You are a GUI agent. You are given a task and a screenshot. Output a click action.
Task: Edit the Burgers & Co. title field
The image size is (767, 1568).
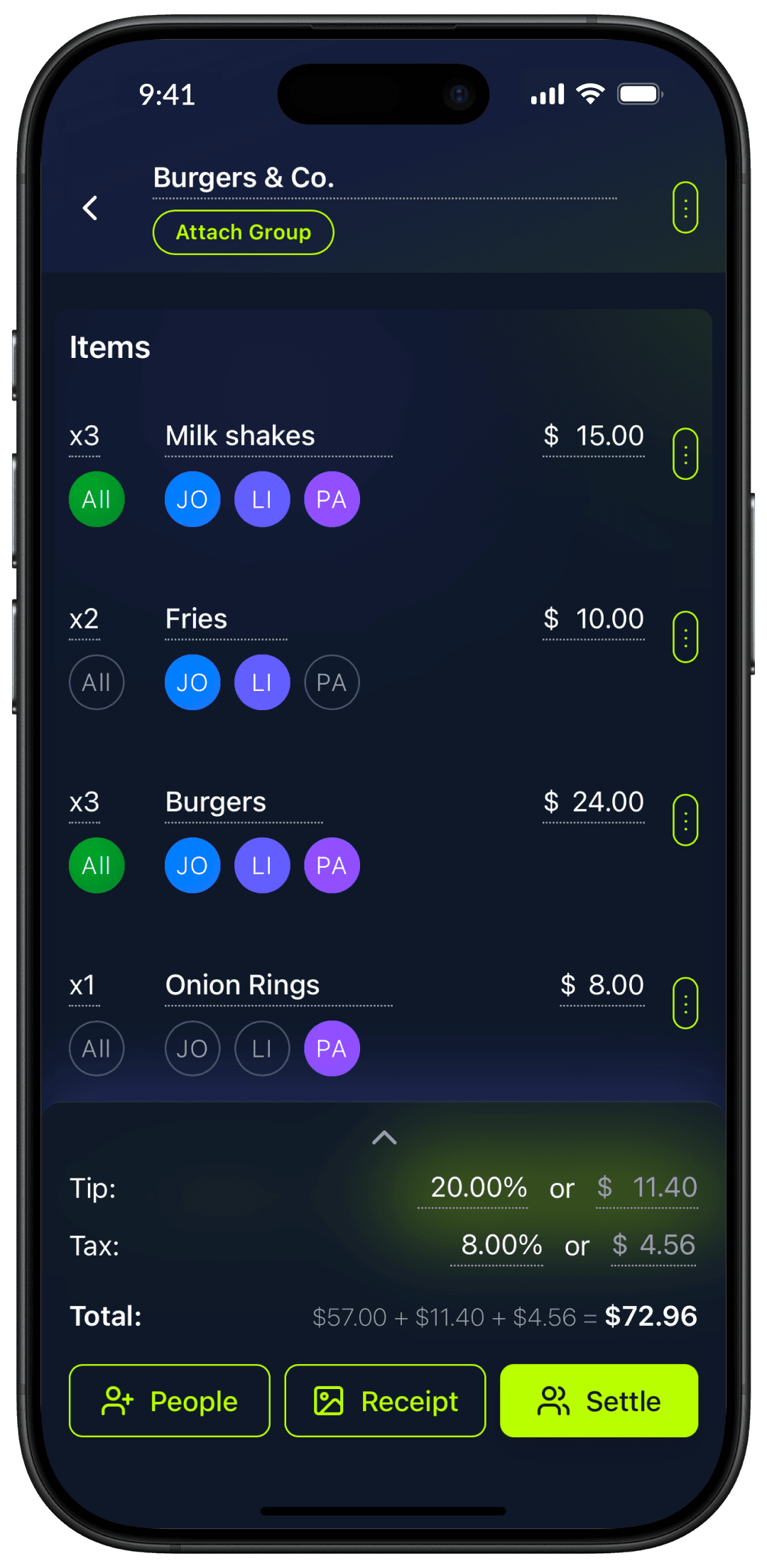click(x=244, y=178)
